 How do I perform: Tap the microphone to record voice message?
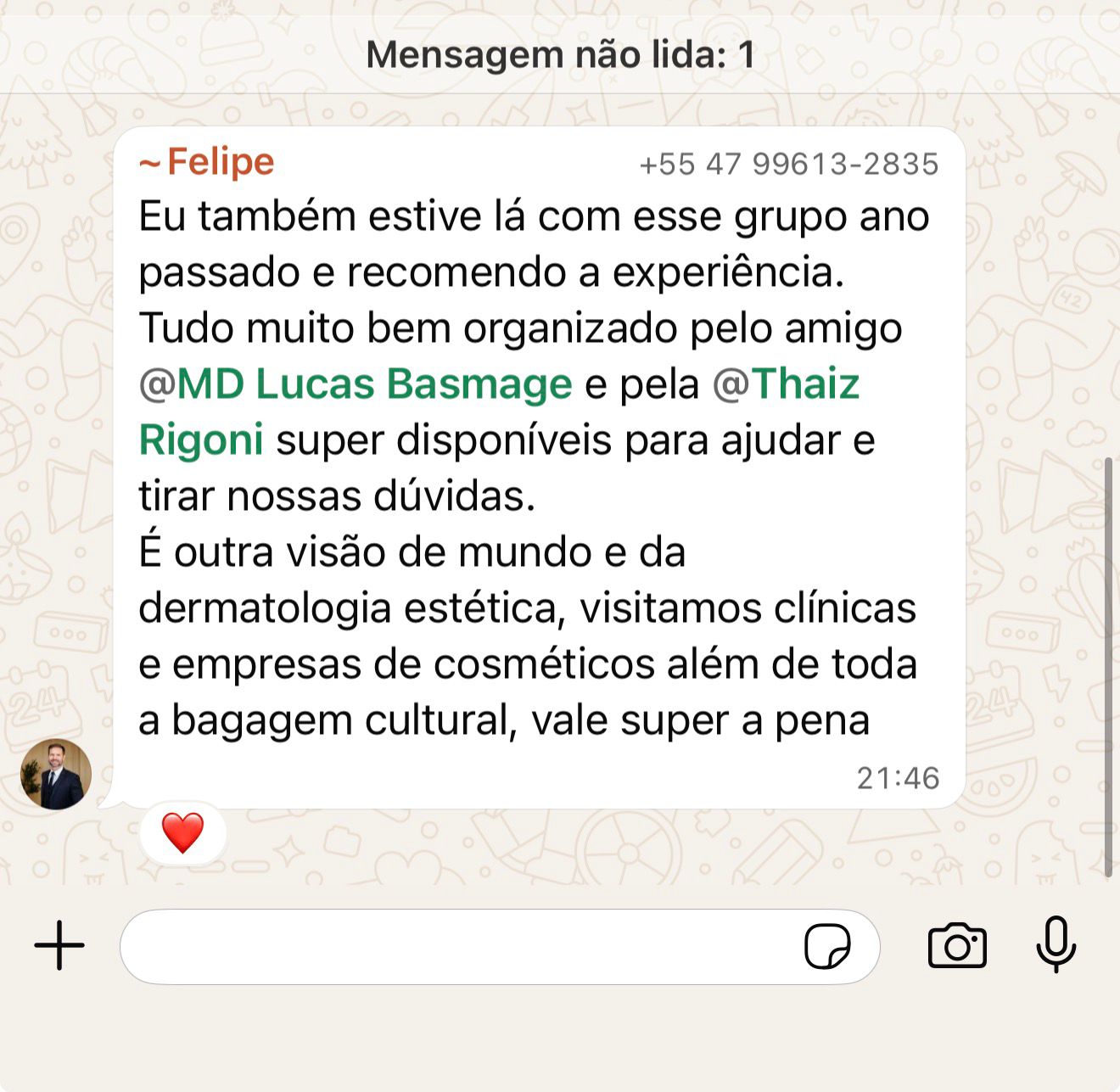pos(1056,944)
